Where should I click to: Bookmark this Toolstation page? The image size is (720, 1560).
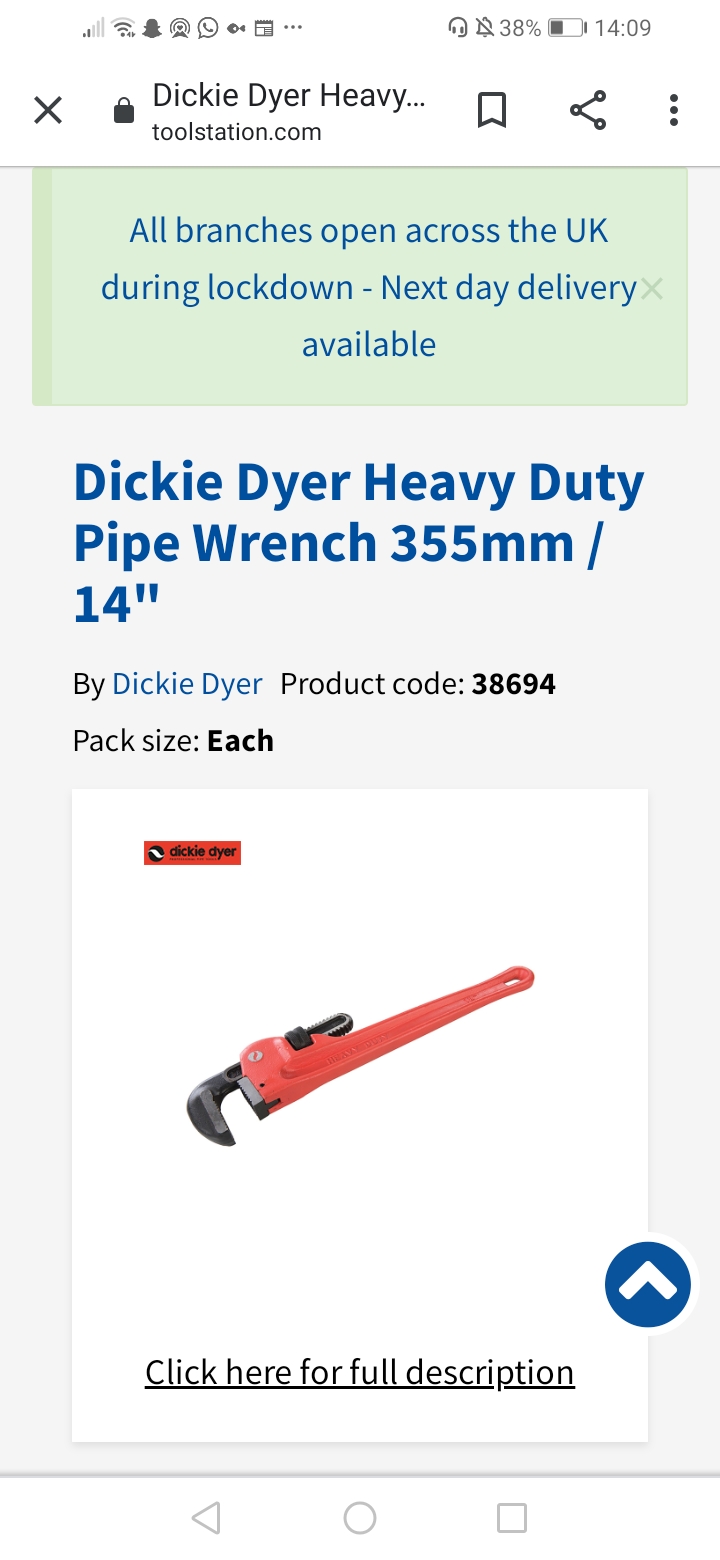tap(491, 110)
